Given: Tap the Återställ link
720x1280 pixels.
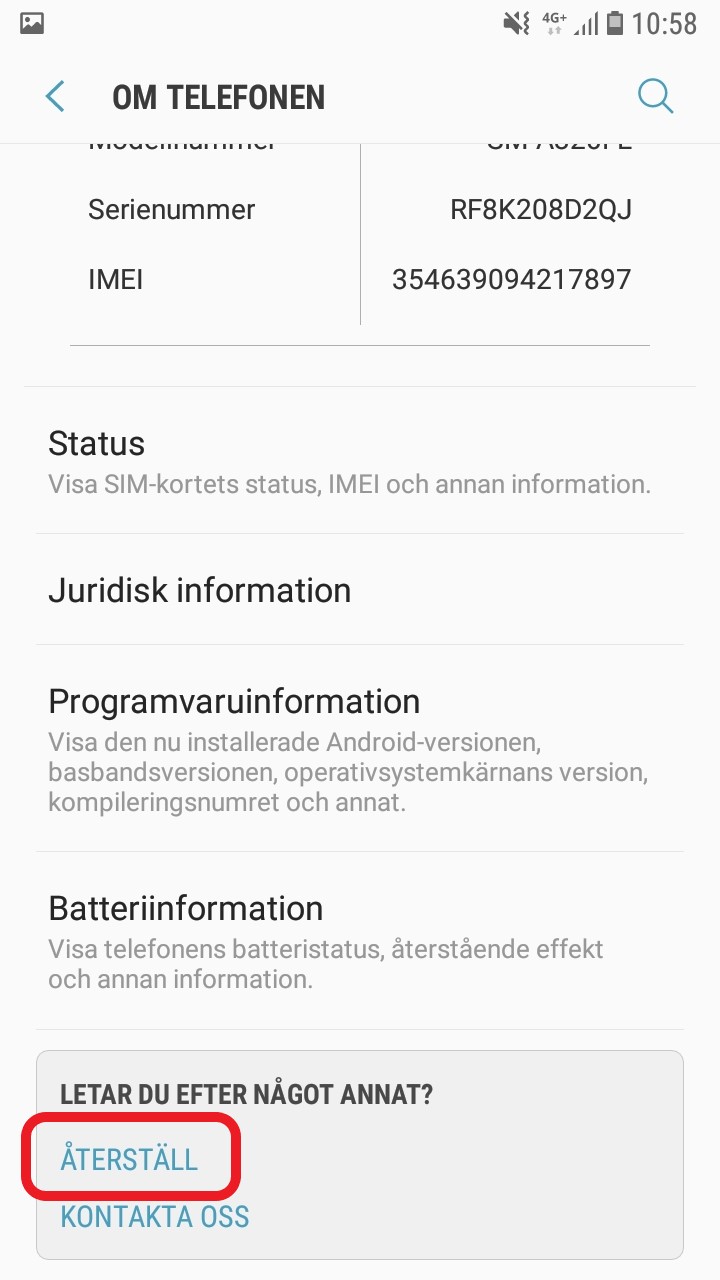Looking at the screenshot, I should (130, 1158).
